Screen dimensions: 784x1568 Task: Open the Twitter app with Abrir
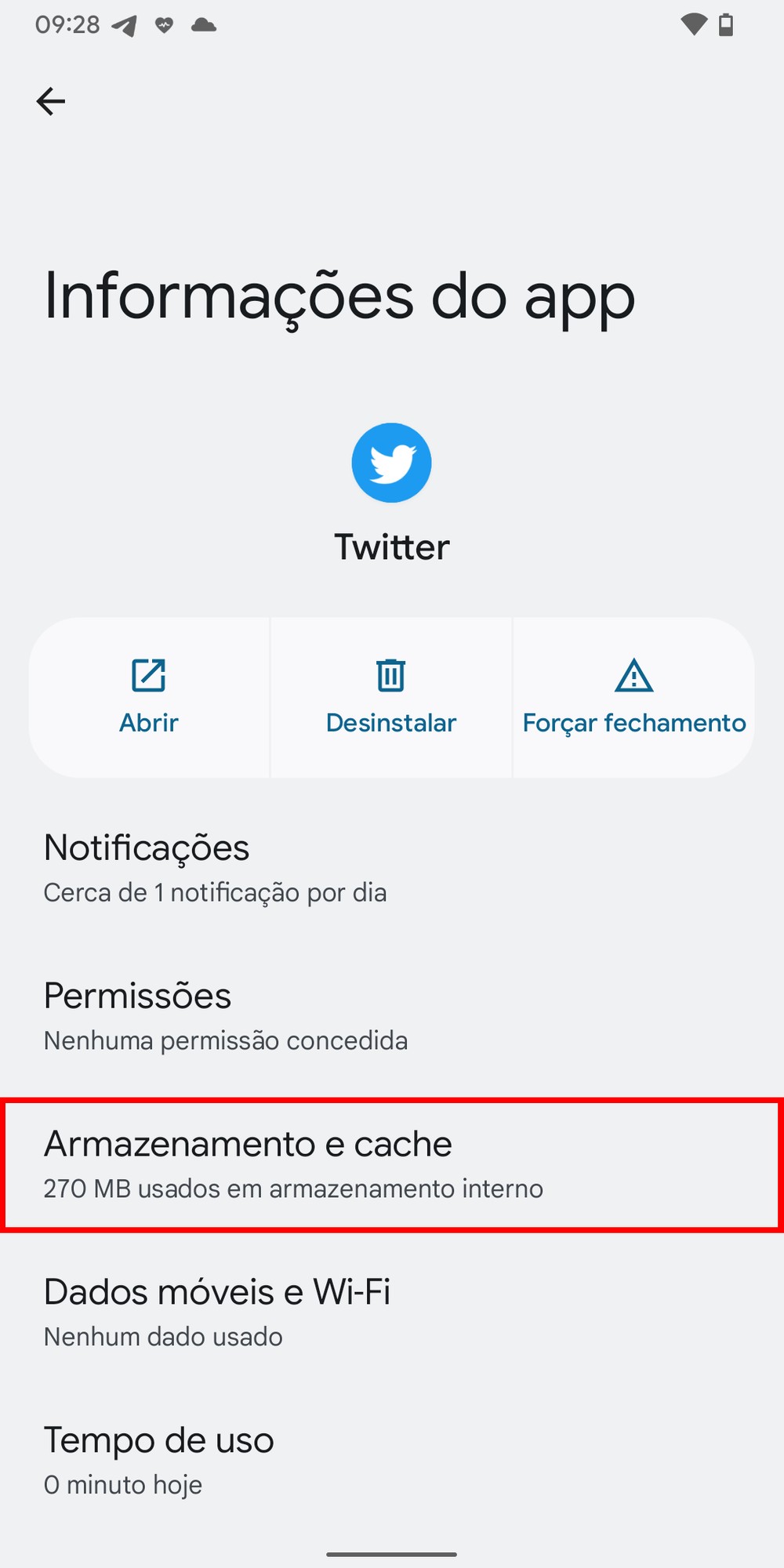(x=149, y=697)
